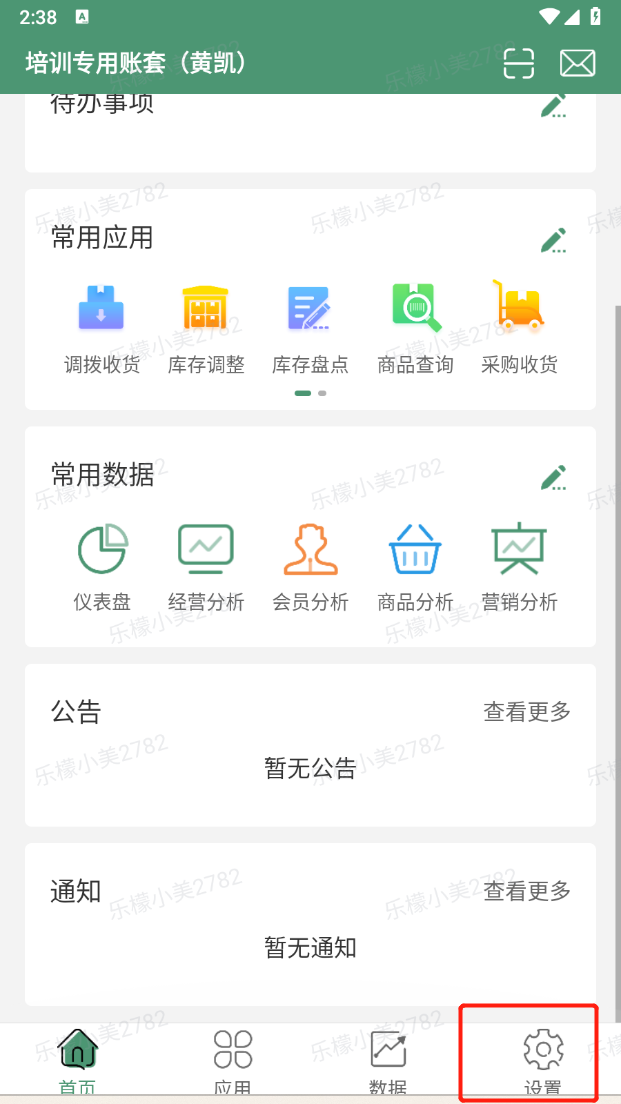
Task: Go to the 设置 tab
Action: [543, 1060]
